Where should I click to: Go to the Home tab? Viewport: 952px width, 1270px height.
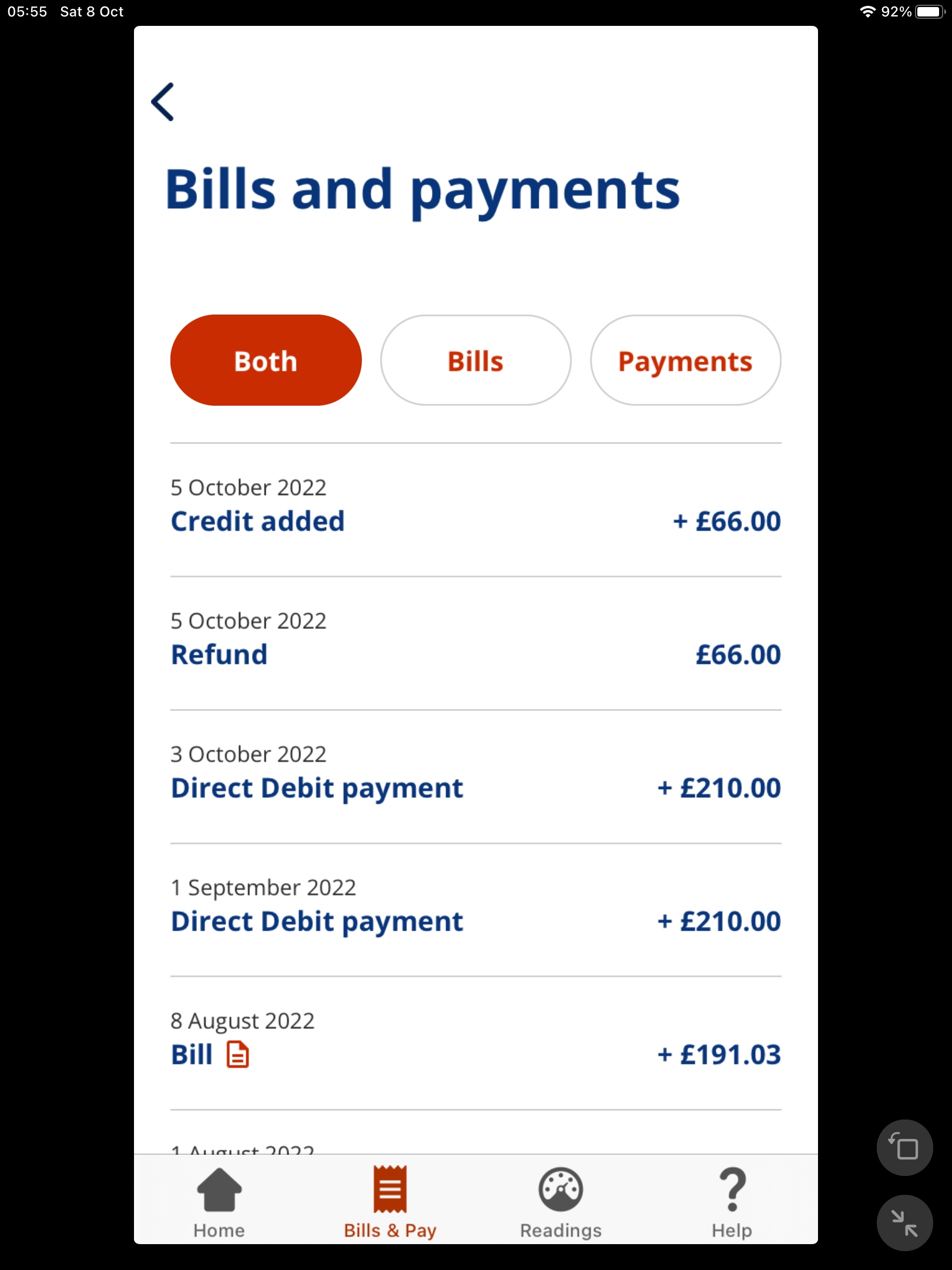[x=219, y=1201]
